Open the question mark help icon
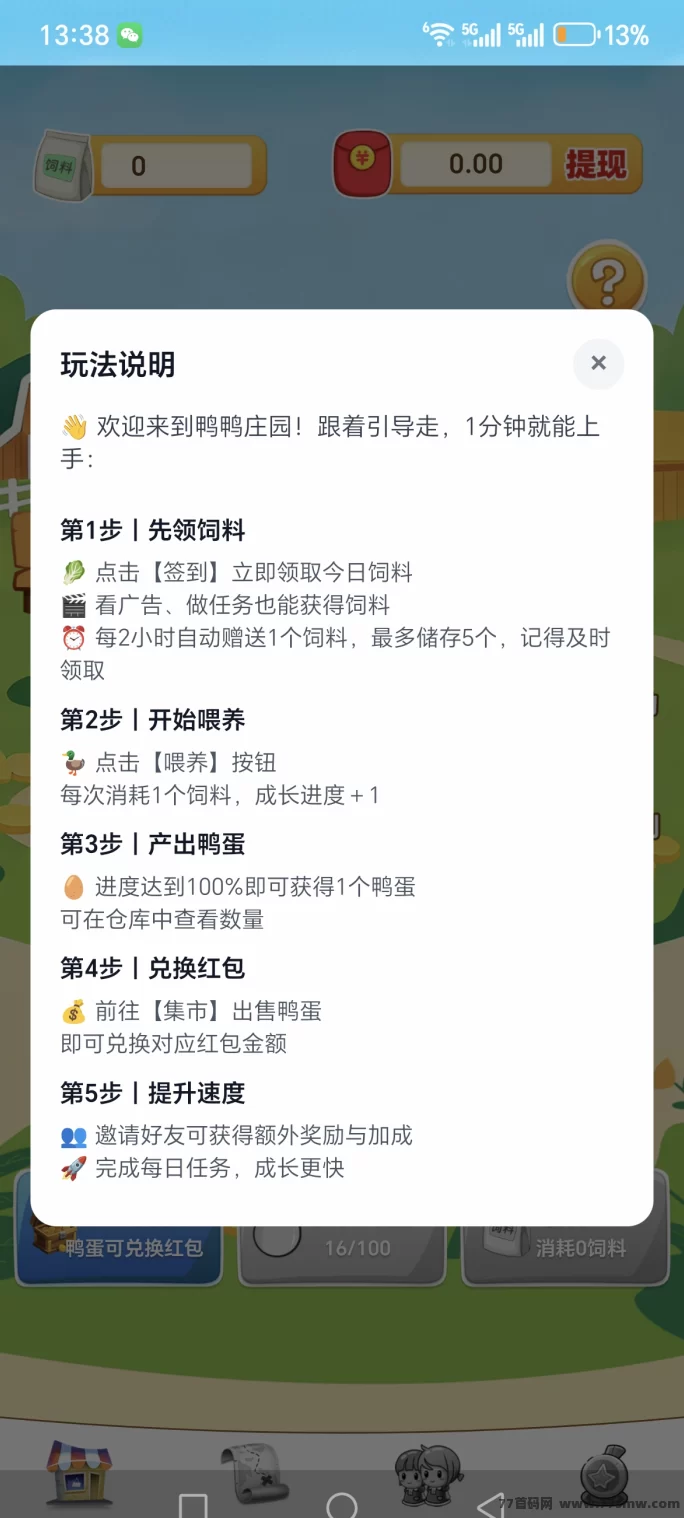The height and width of the screenshot is (1518, 684). [x=607, y=277]
